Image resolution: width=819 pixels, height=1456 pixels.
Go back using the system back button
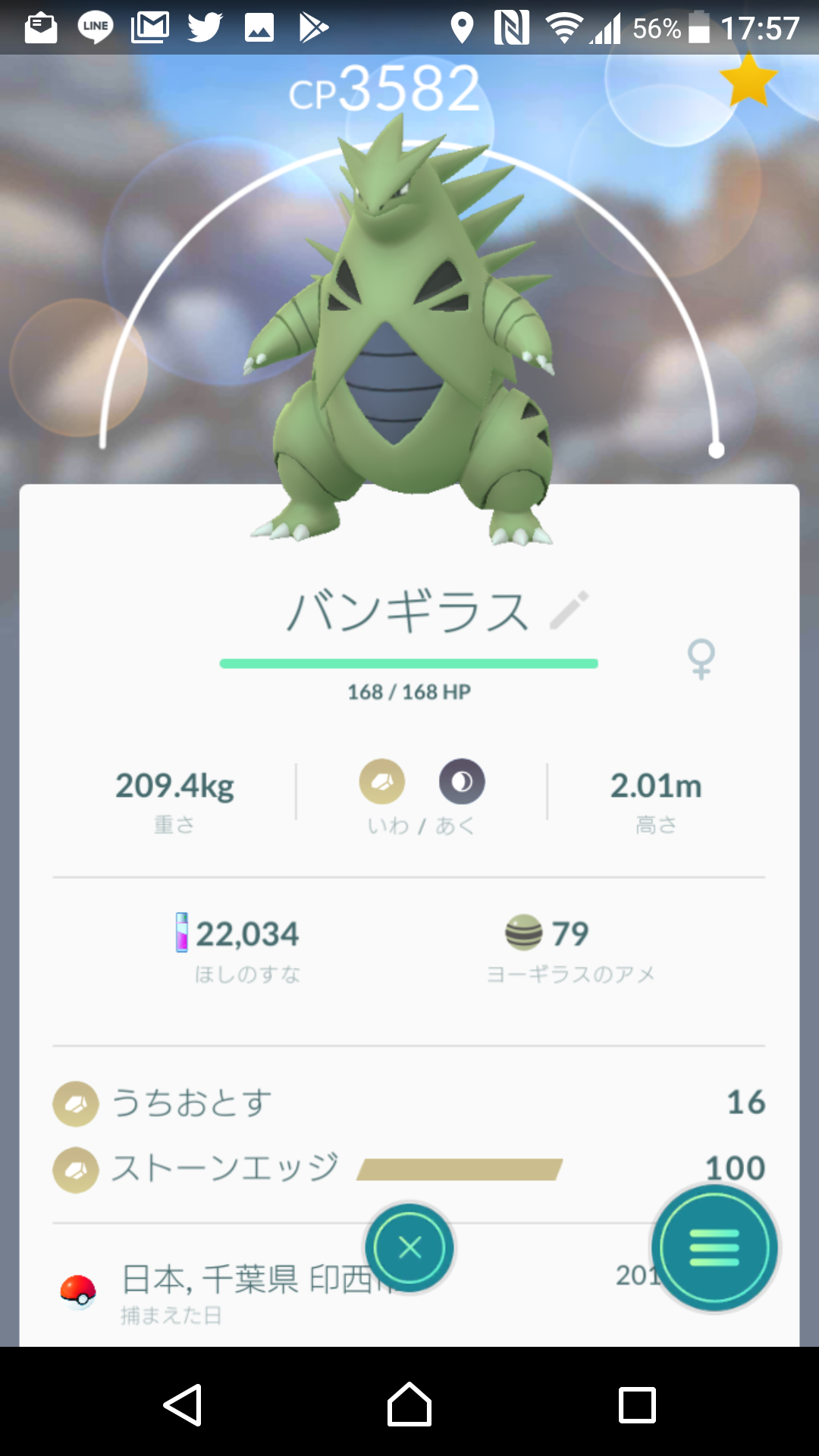click(x=182, y=1404)
